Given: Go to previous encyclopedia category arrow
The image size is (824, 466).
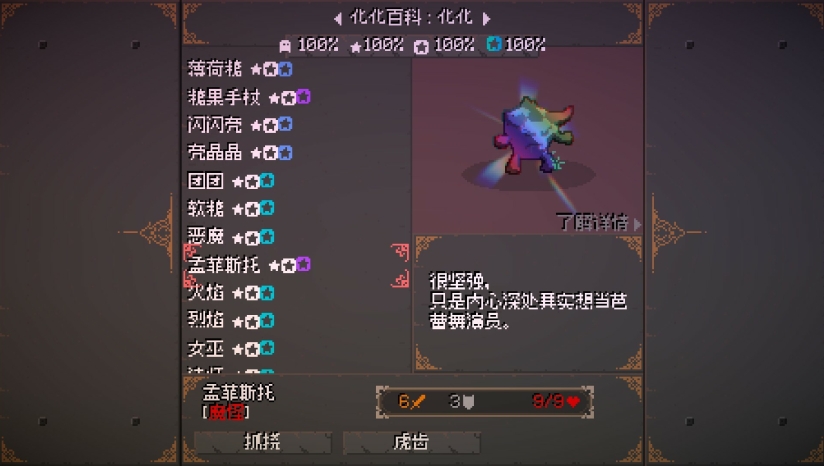Looking at the screenshot, I should [x=338, y=18].
